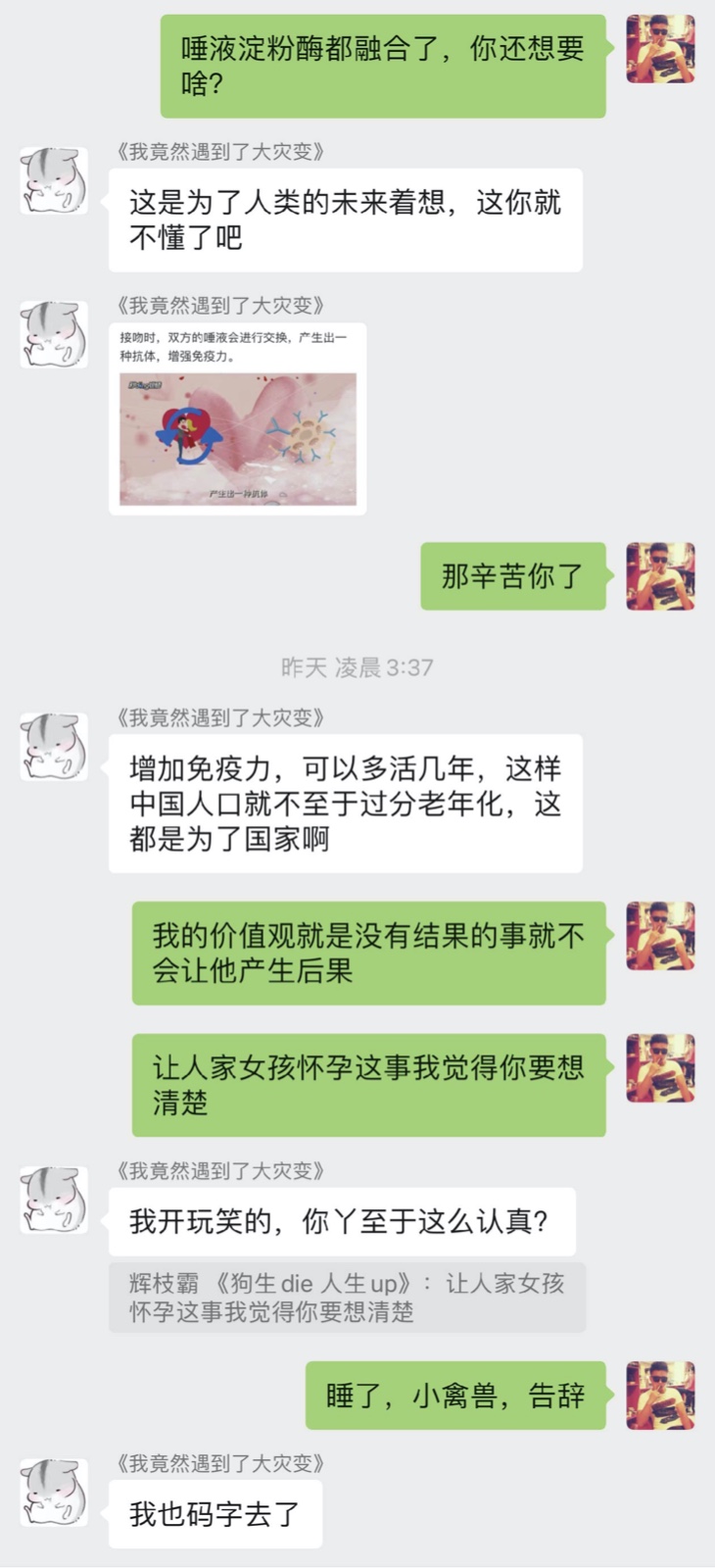Screen dimensions: 715x1568
Task: Open sender avatar beside 那辛苦你了 bubble
Action: [x=660, y=576]
